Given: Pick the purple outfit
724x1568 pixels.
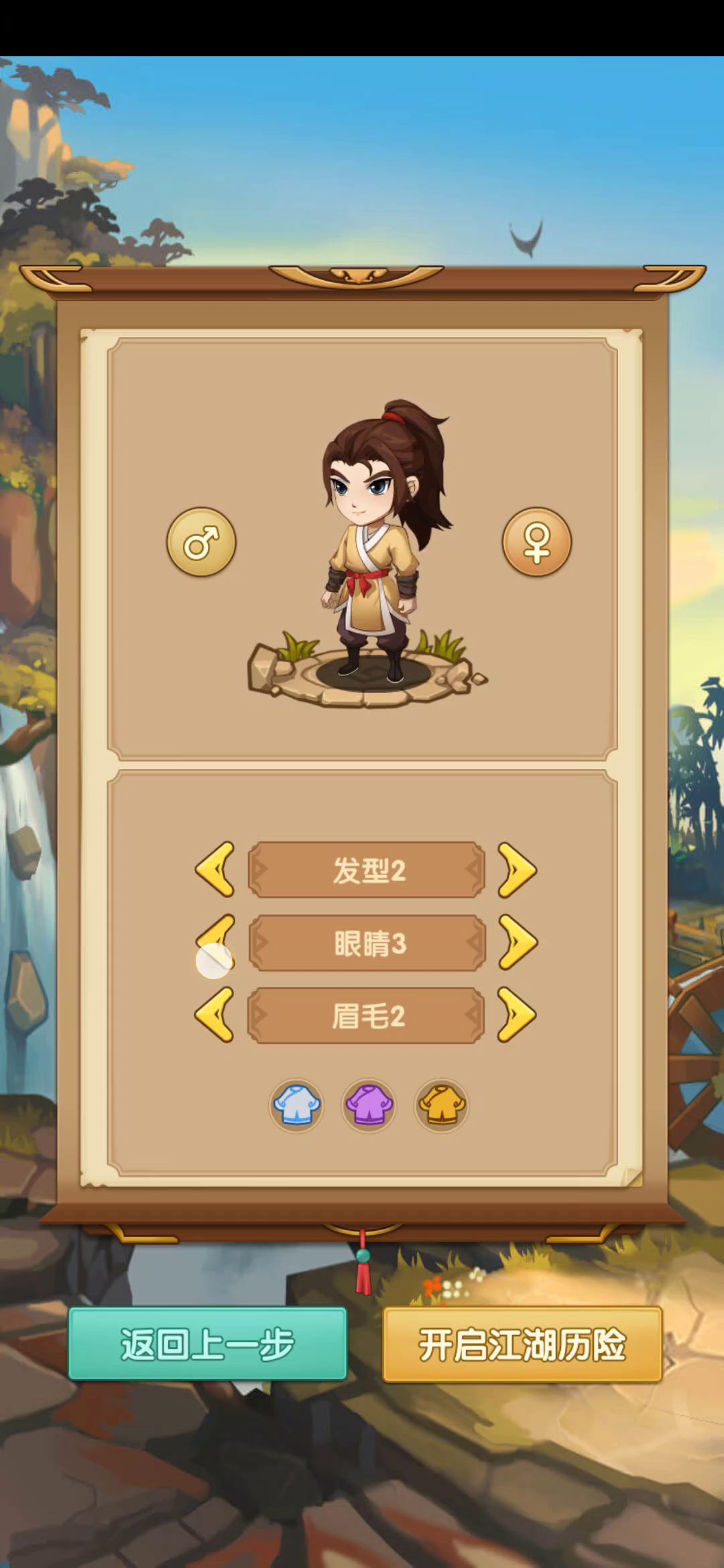Looking at the screenshot, I should pos(369,1105).
